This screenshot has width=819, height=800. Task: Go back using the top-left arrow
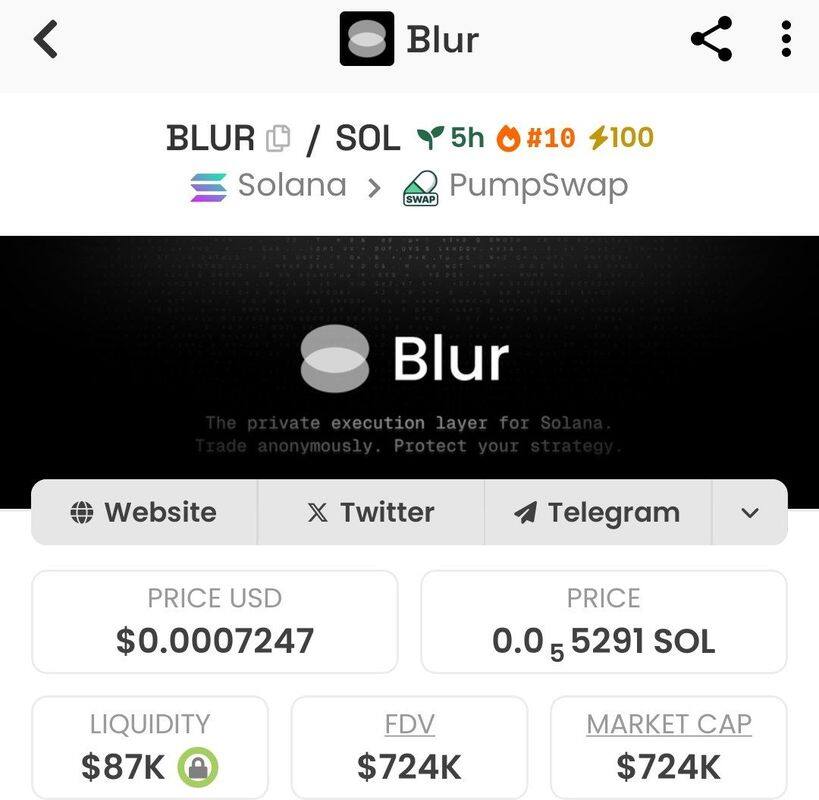pyautogui.click(x=46, y=39)
